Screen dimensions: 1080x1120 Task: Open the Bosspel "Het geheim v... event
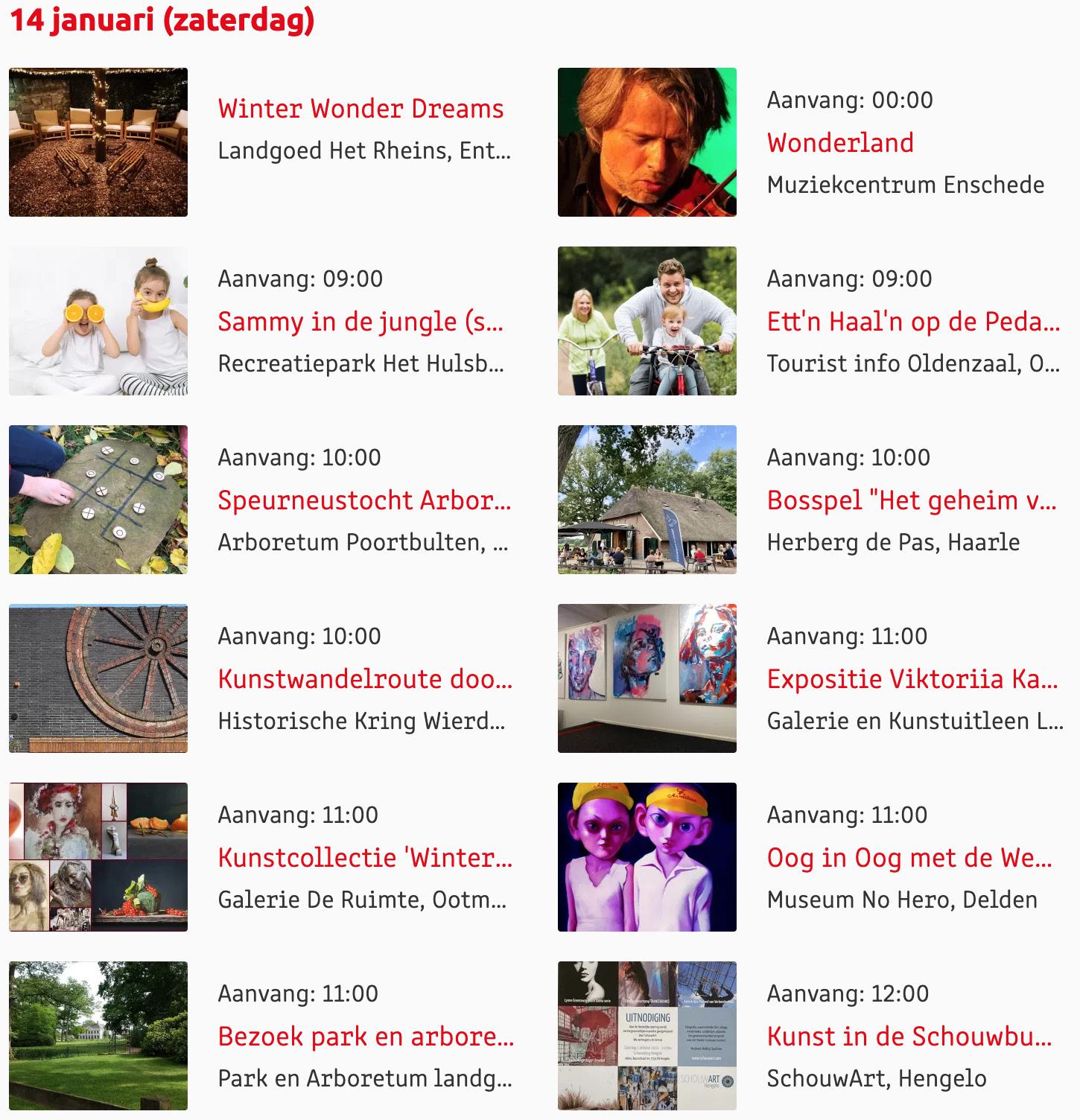click(x=912, y=500)
